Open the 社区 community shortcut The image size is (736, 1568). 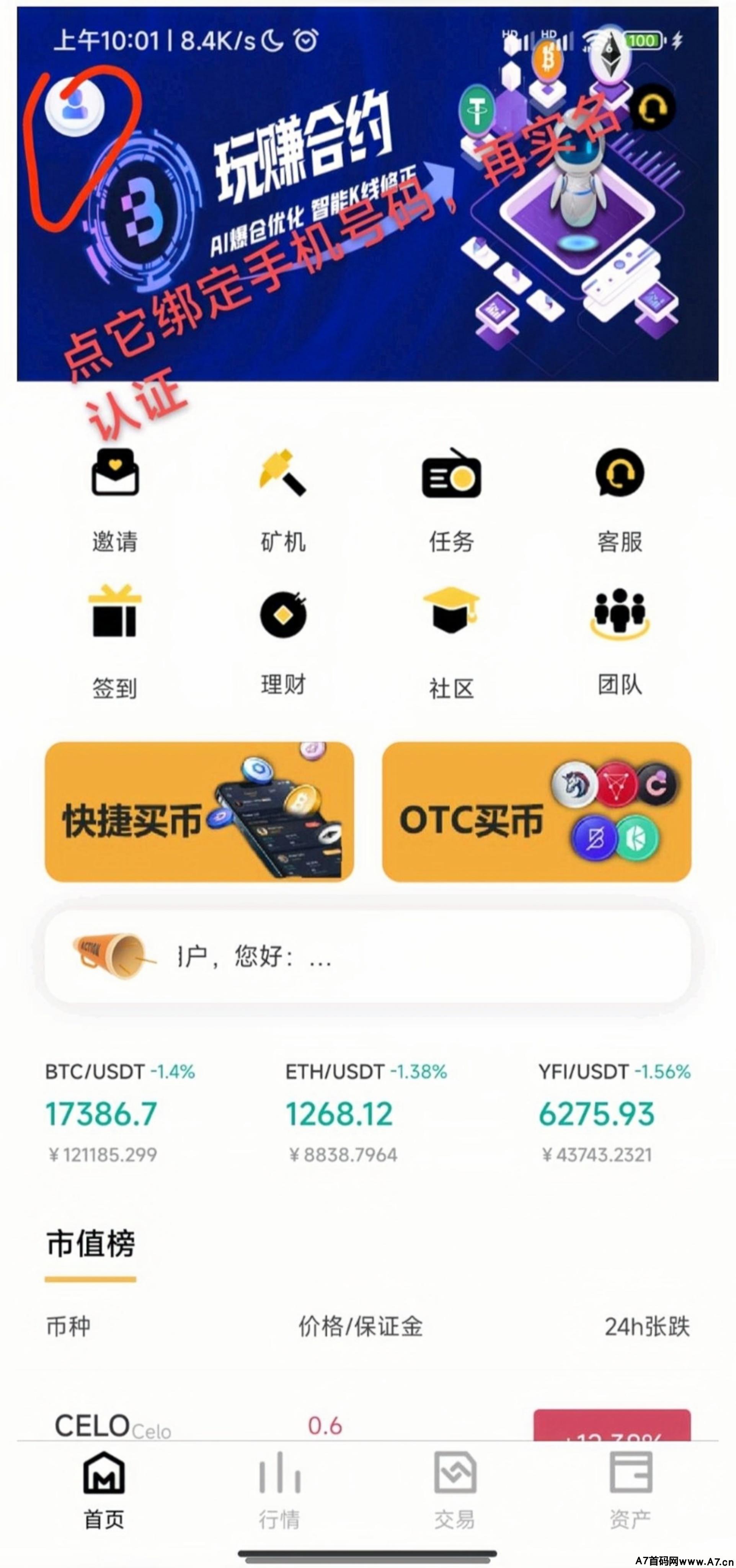point(451,642)
